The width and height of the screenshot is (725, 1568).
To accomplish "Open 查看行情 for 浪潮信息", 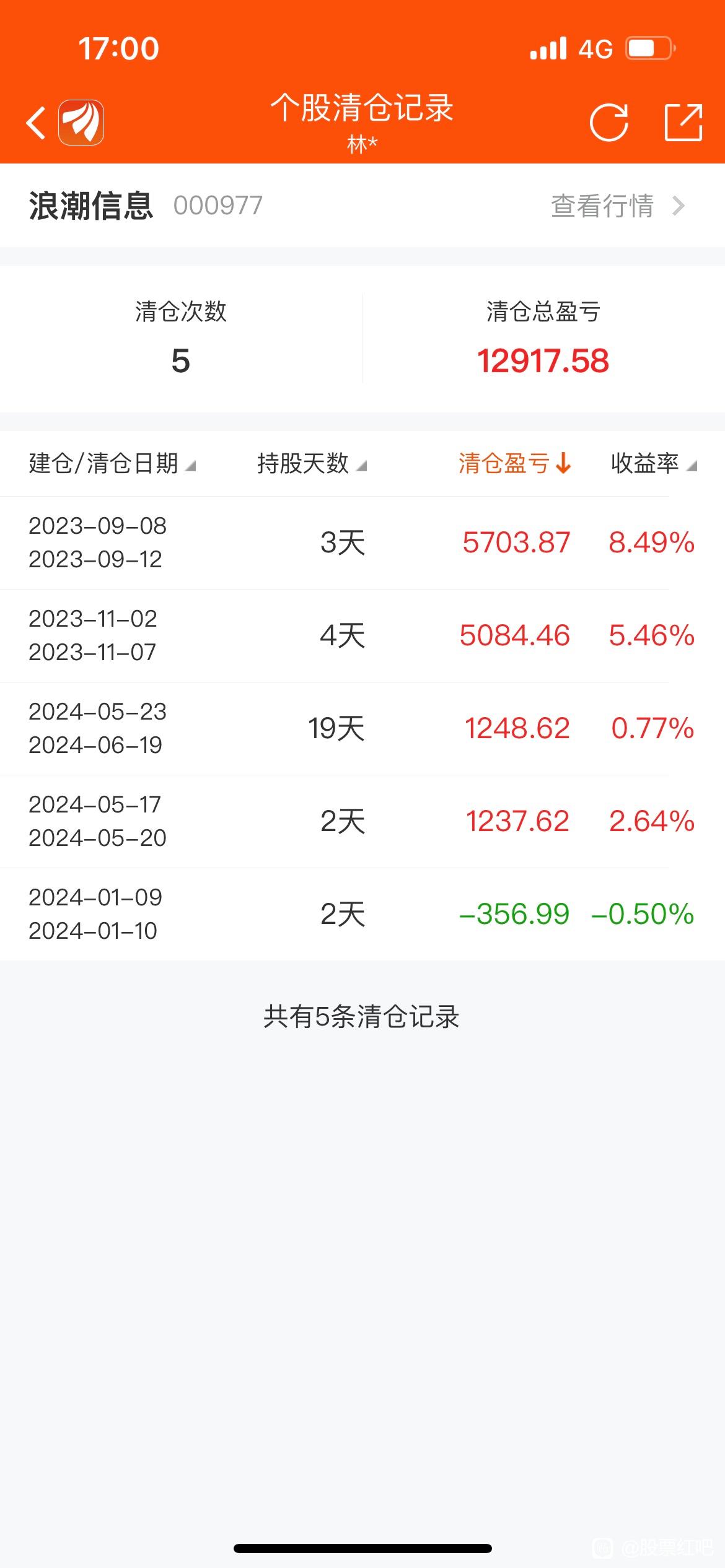I will click(618, 206).
